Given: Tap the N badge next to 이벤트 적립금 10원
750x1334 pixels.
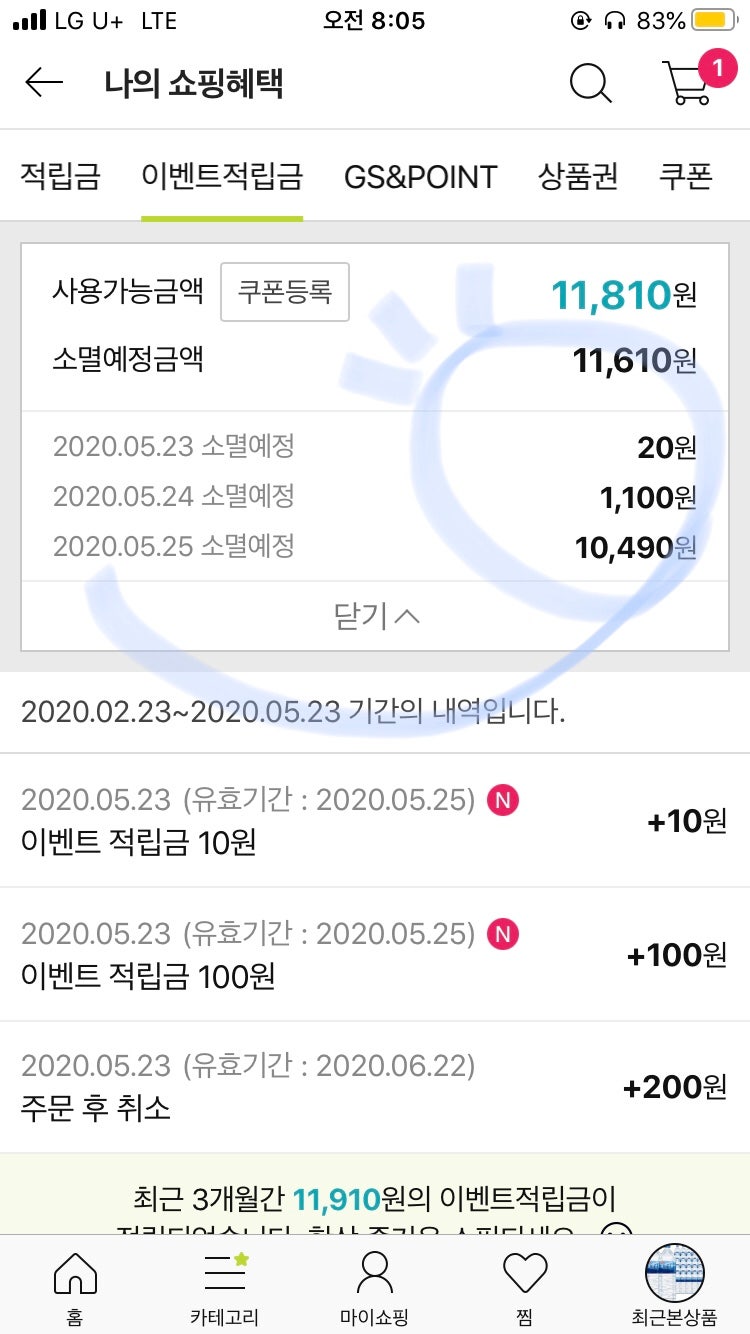Looking at the screenshot, I should coord(502,800).
